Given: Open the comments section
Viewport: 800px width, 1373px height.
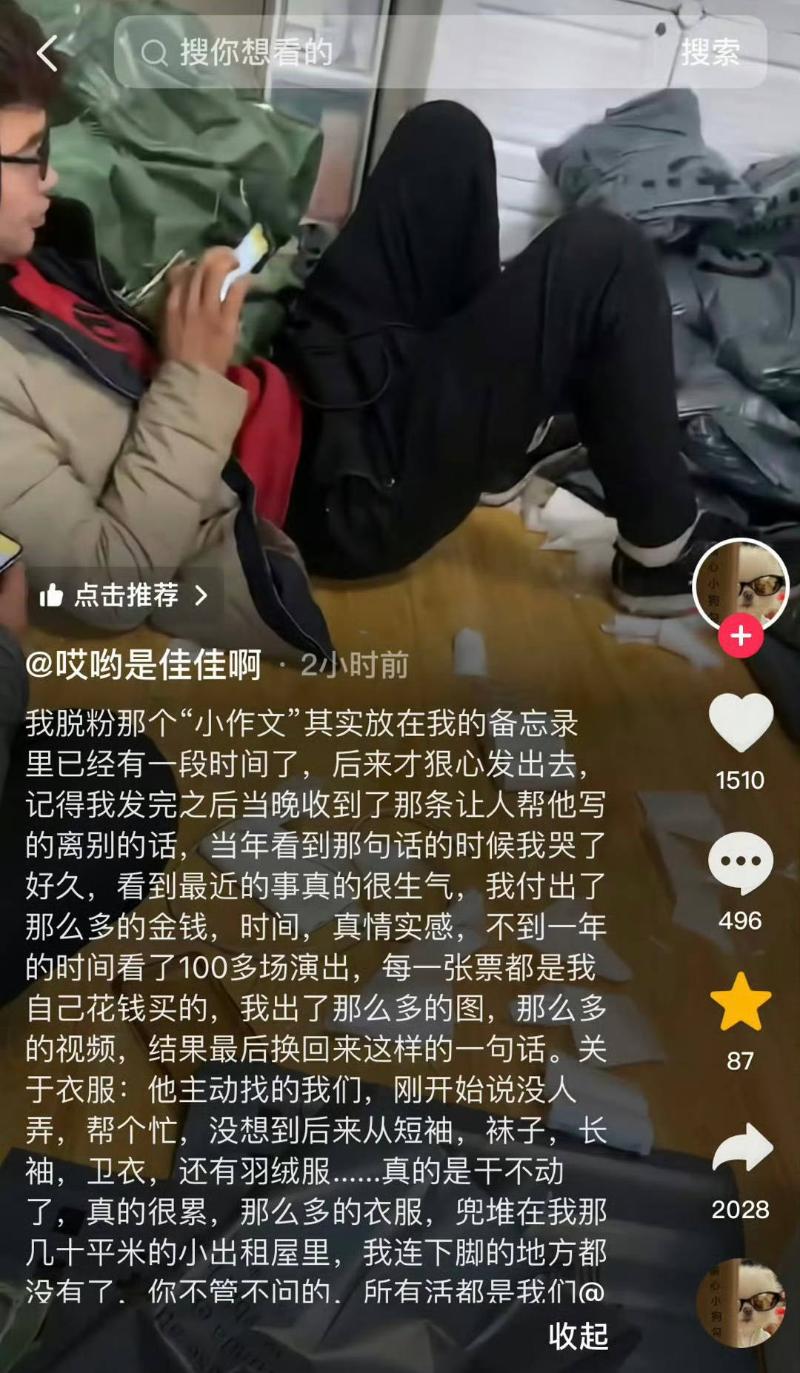Looking at the screenshot, I should tap(741, 862).
